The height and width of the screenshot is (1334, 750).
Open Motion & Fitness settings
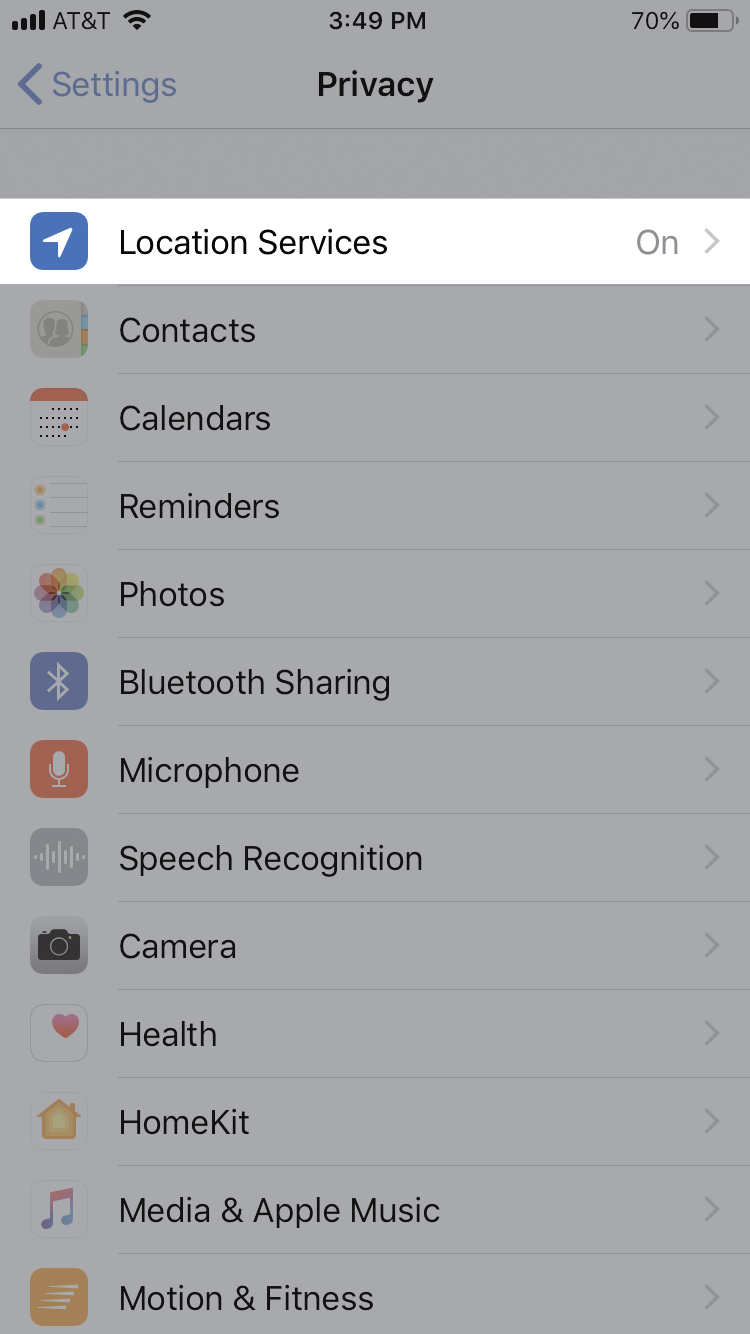point(375,1298)
